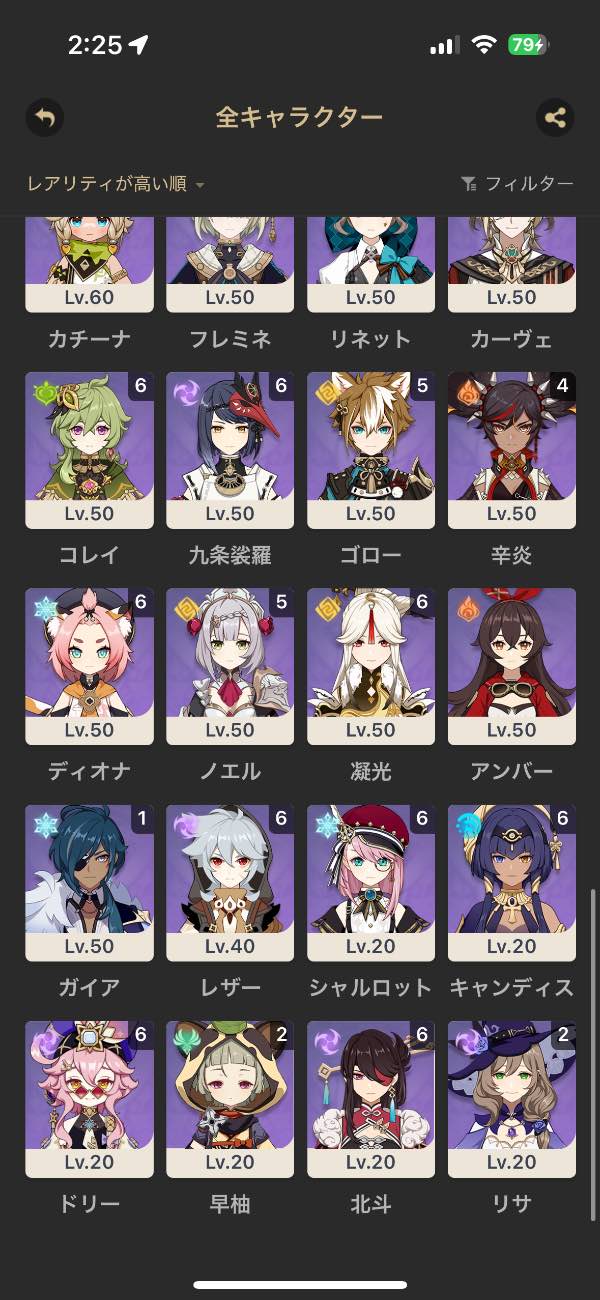
Task: Select シャルロット character card
Action: pos(371,882)
